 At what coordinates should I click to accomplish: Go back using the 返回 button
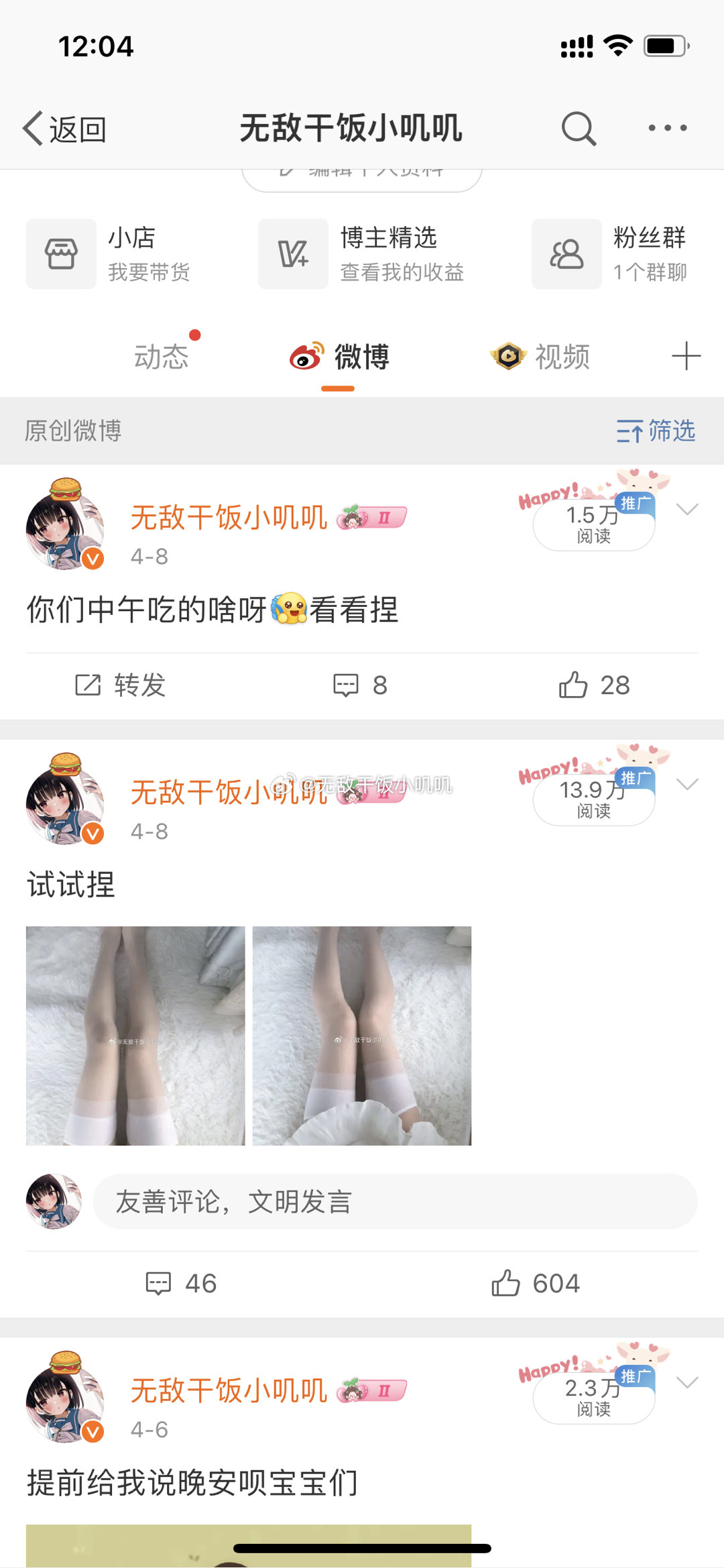(x=66, y=129)
